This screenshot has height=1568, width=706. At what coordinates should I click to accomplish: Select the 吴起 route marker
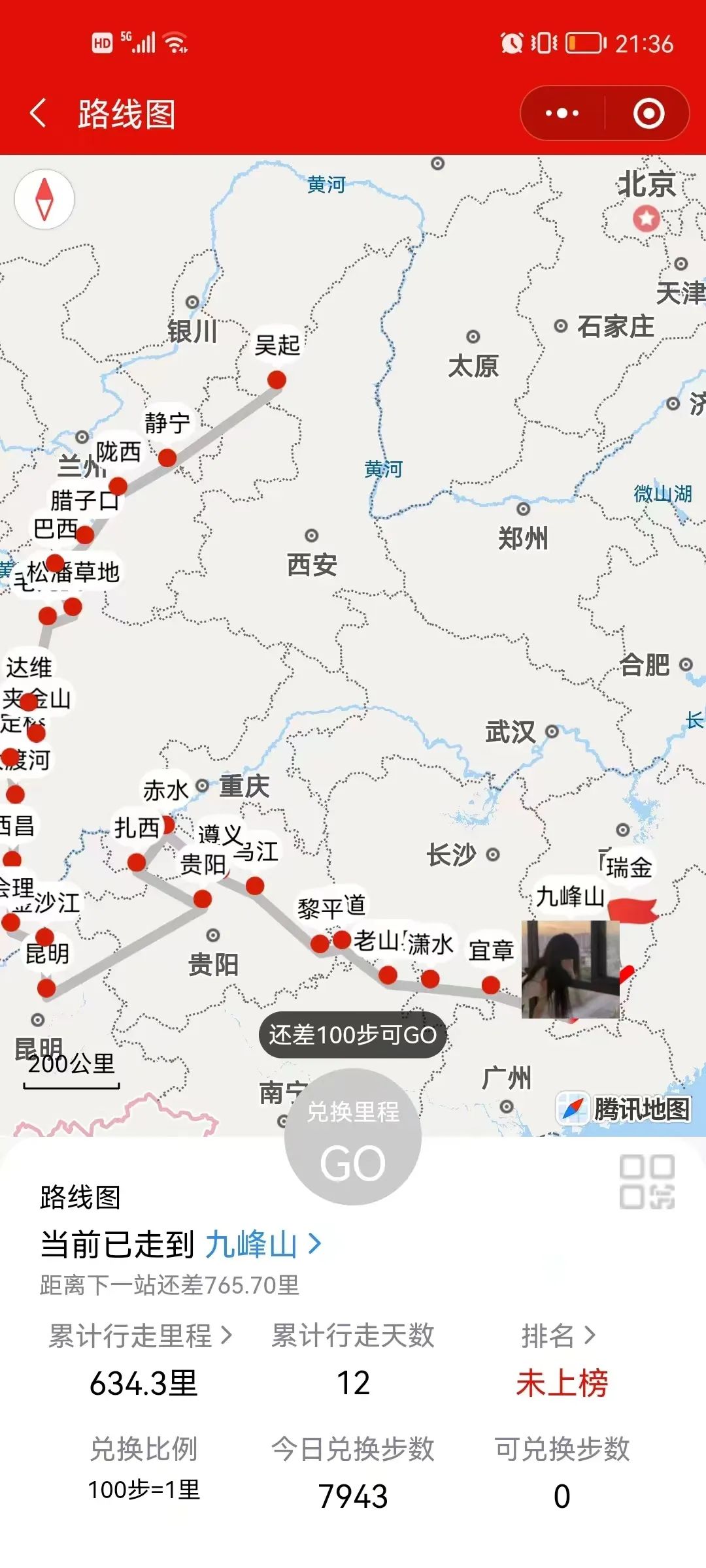[277, 380]
